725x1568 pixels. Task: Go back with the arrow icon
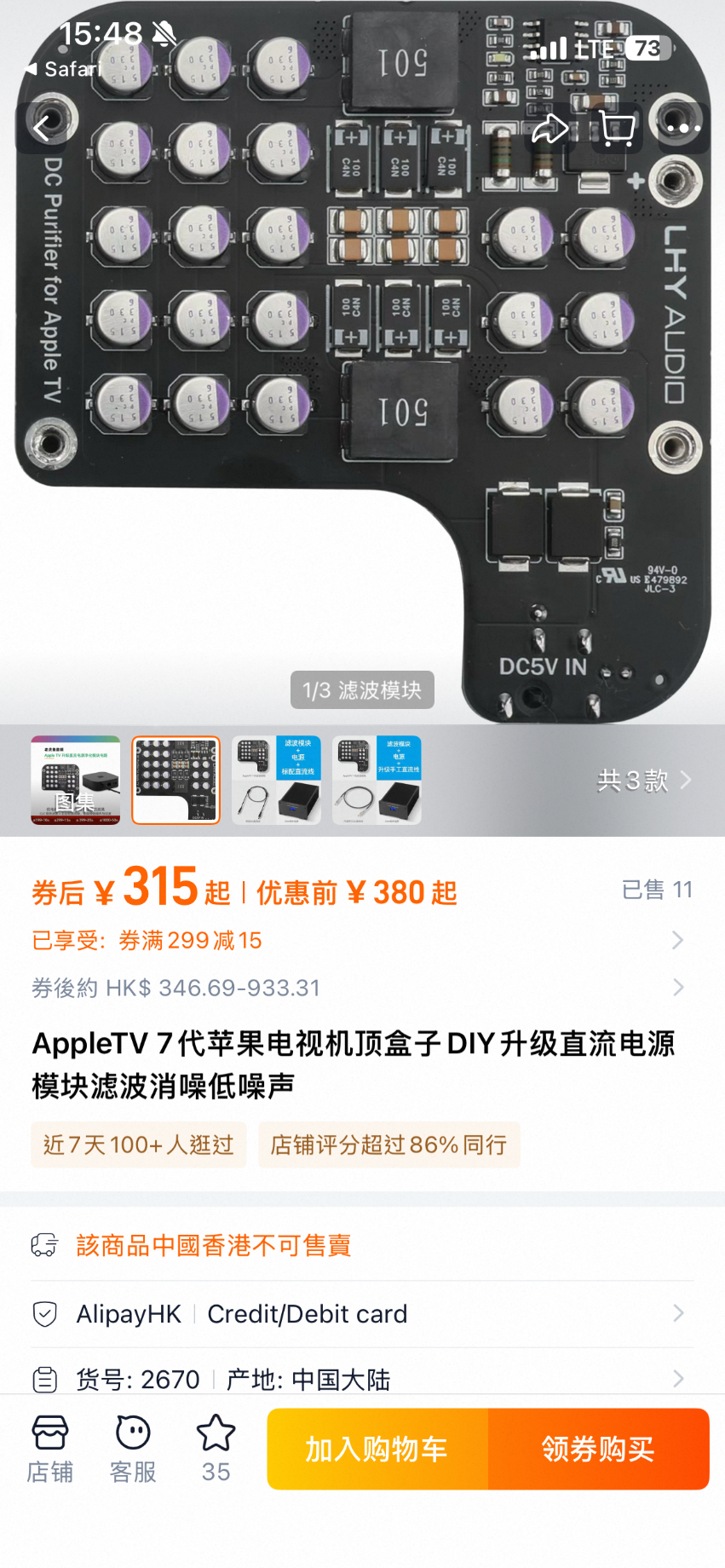point(43,129)
